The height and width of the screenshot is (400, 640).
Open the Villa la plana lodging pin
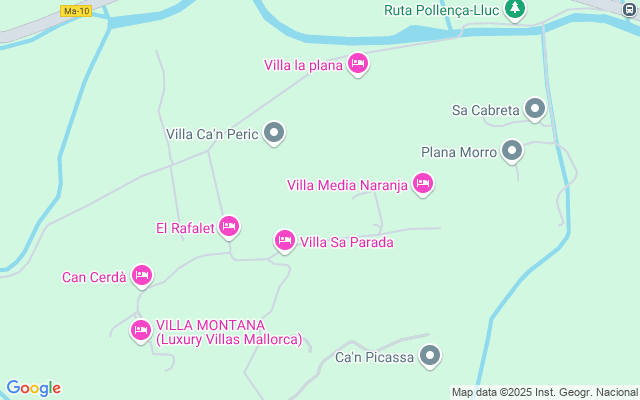(358, 64)
